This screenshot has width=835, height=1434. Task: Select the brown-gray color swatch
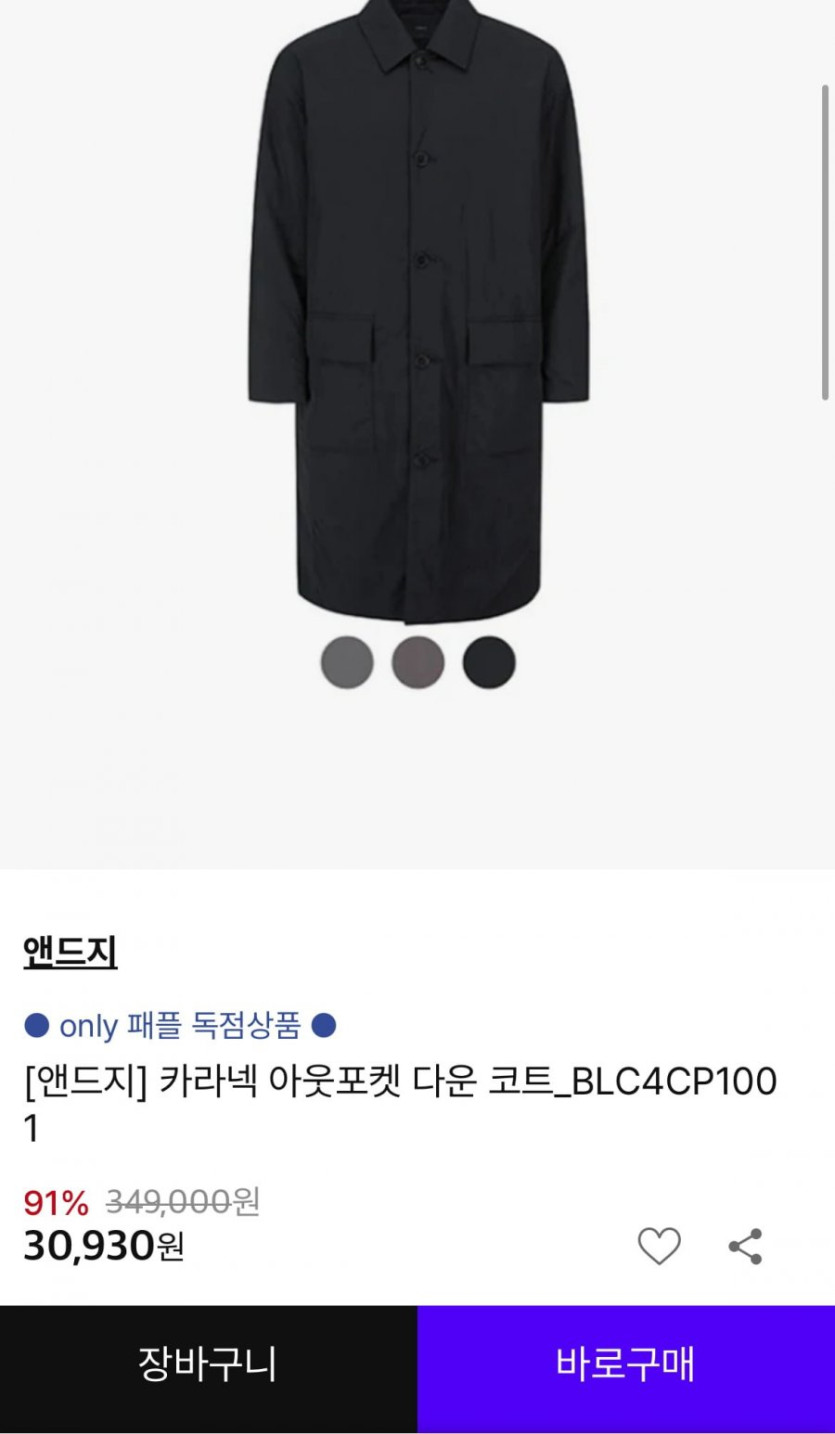[x=418, y=662]
